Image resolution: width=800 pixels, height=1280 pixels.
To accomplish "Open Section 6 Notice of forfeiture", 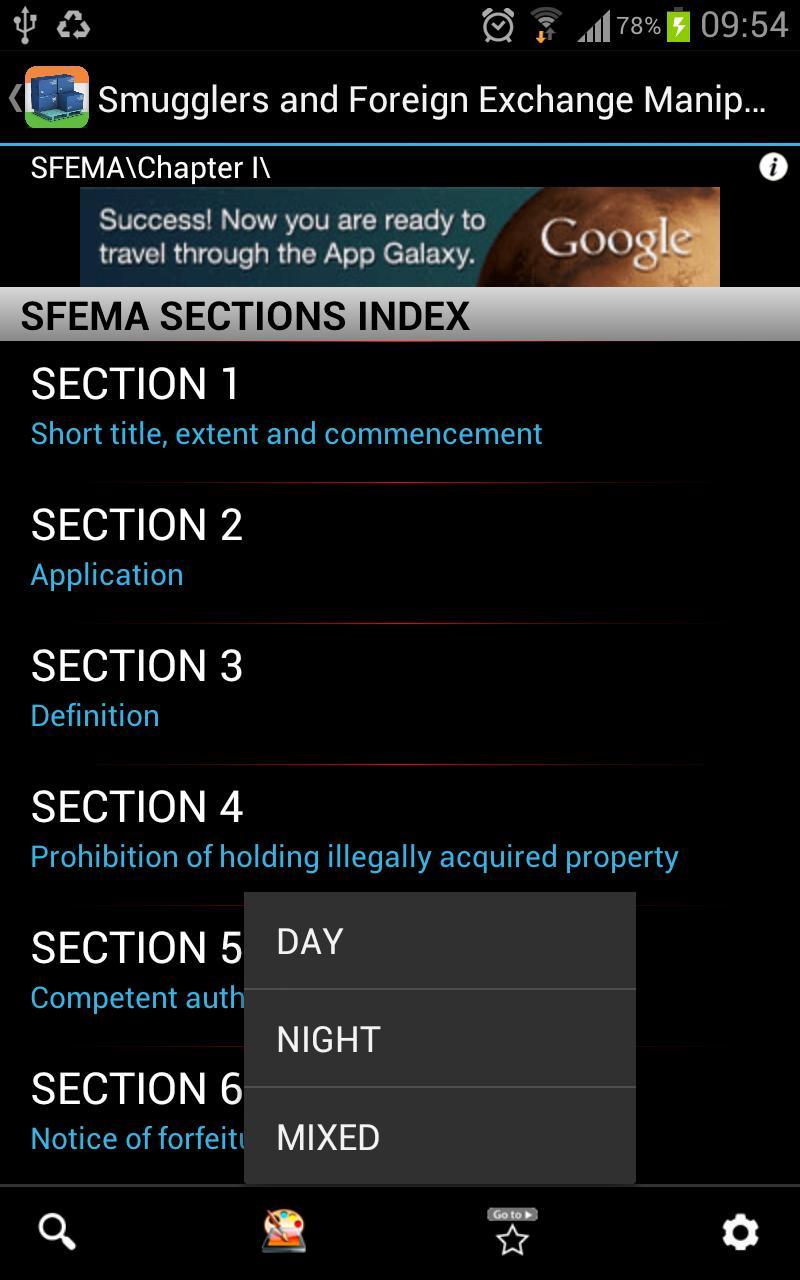I will pos(130,1112).
